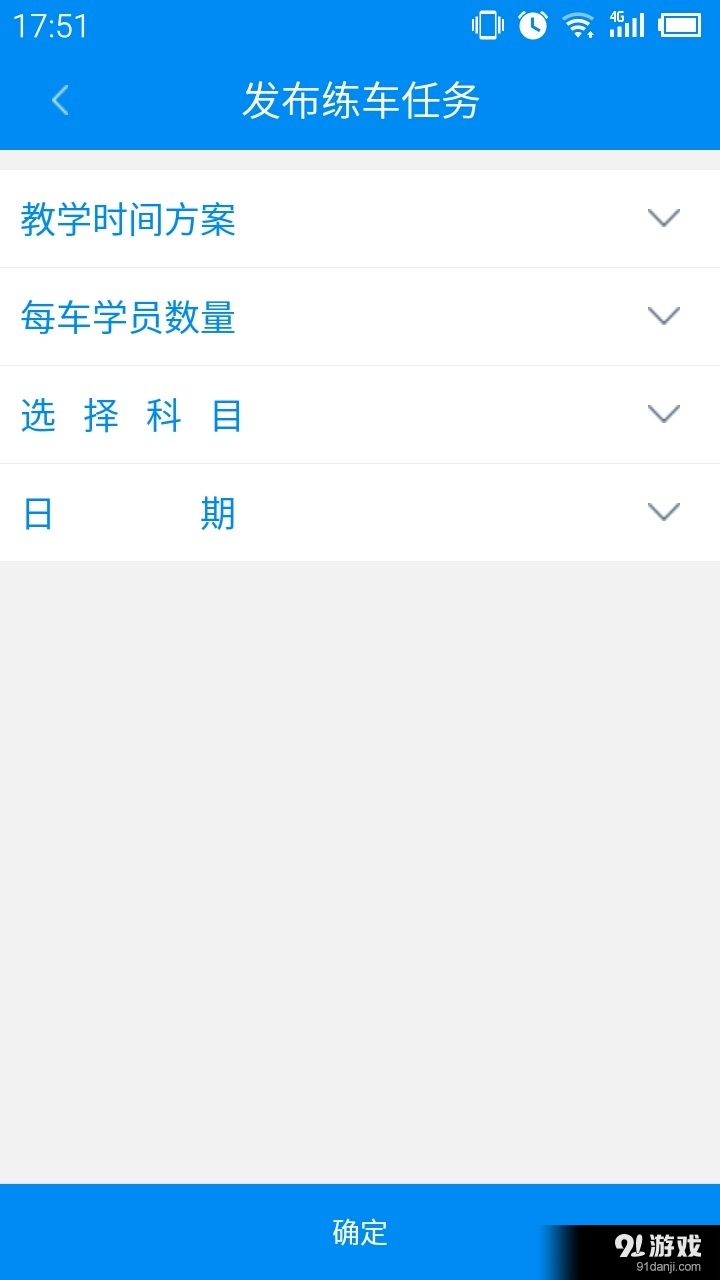Expand the 教学时间方案 dropdown
The width and height of the screenshot is (720, 1280).
point(360,218)
